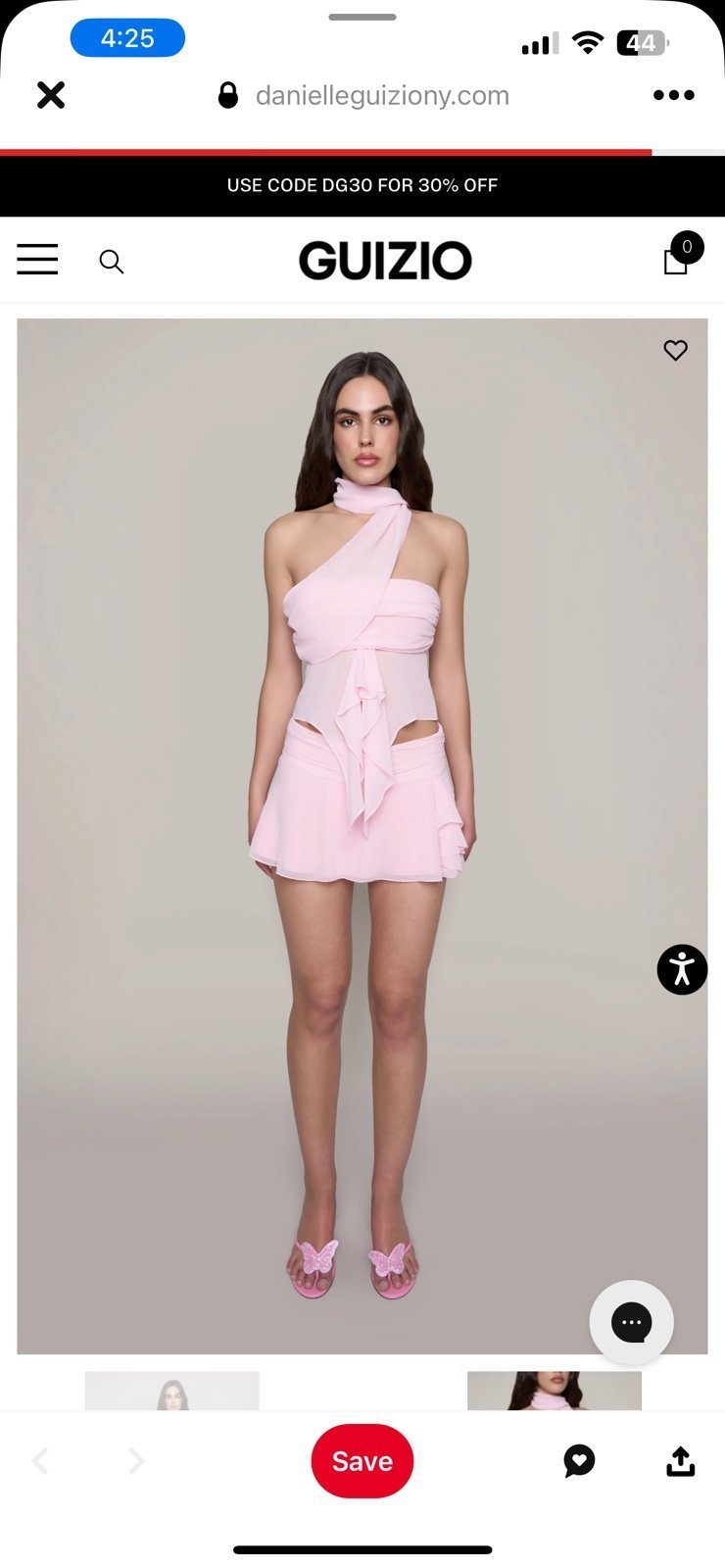The width and height of the screenshot is (725, 1568).
Task: Open the heart message reaction bubble
Action: tap(579, 1461)
